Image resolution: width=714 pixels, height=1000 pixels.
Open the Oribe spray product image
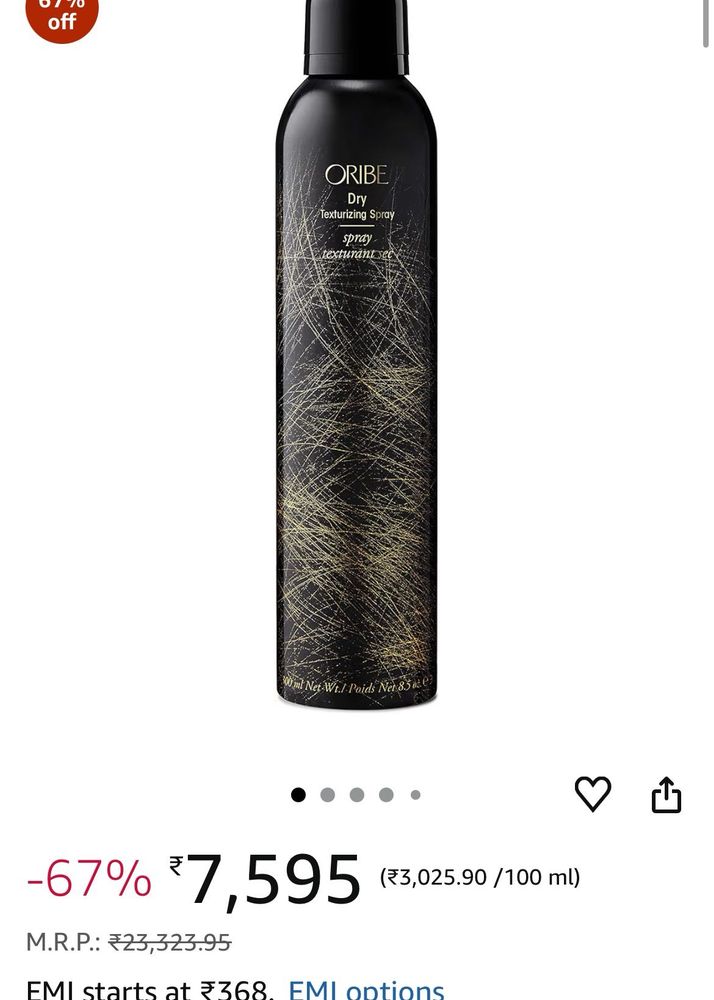(x=357, y=360)
